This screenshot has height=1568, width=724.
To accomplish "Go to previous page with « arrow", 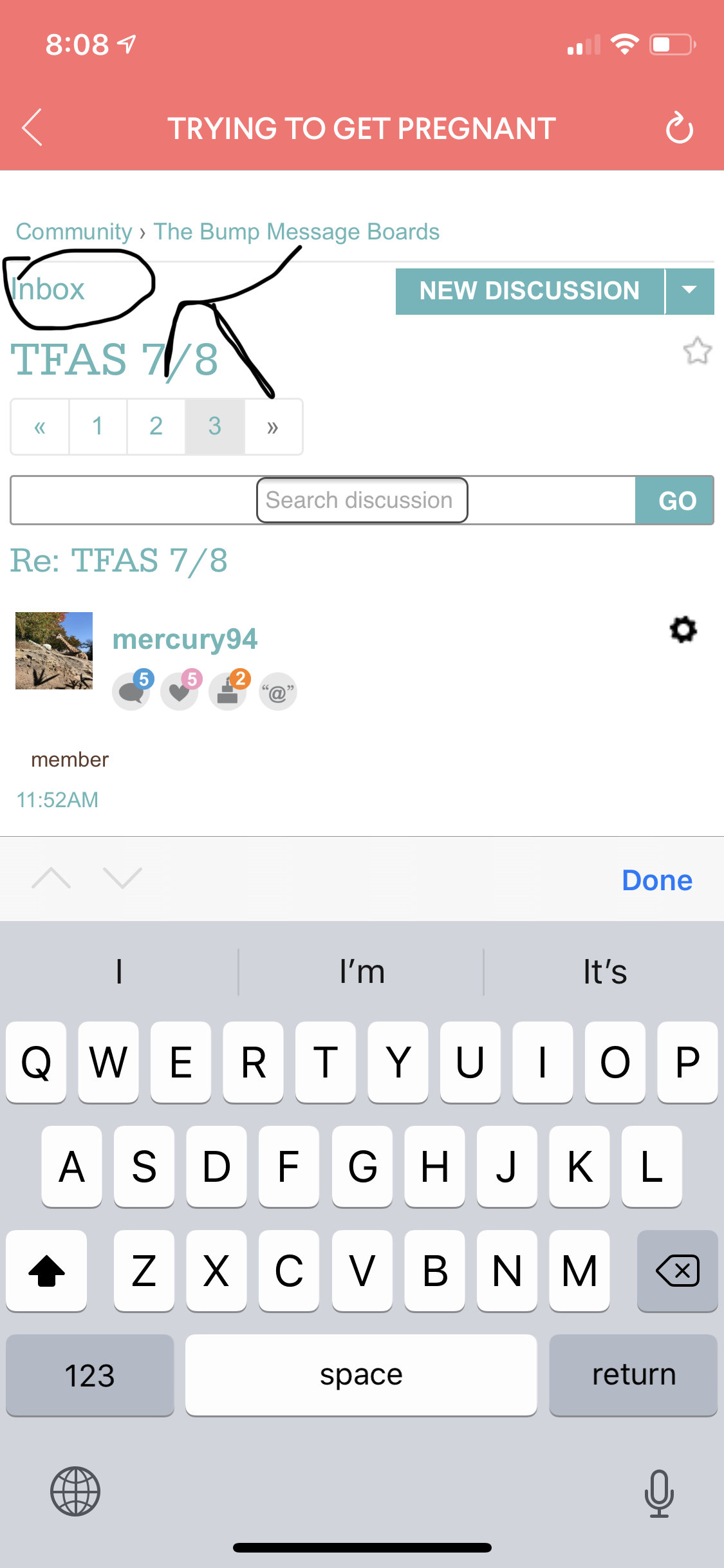I will pos(40,426).
